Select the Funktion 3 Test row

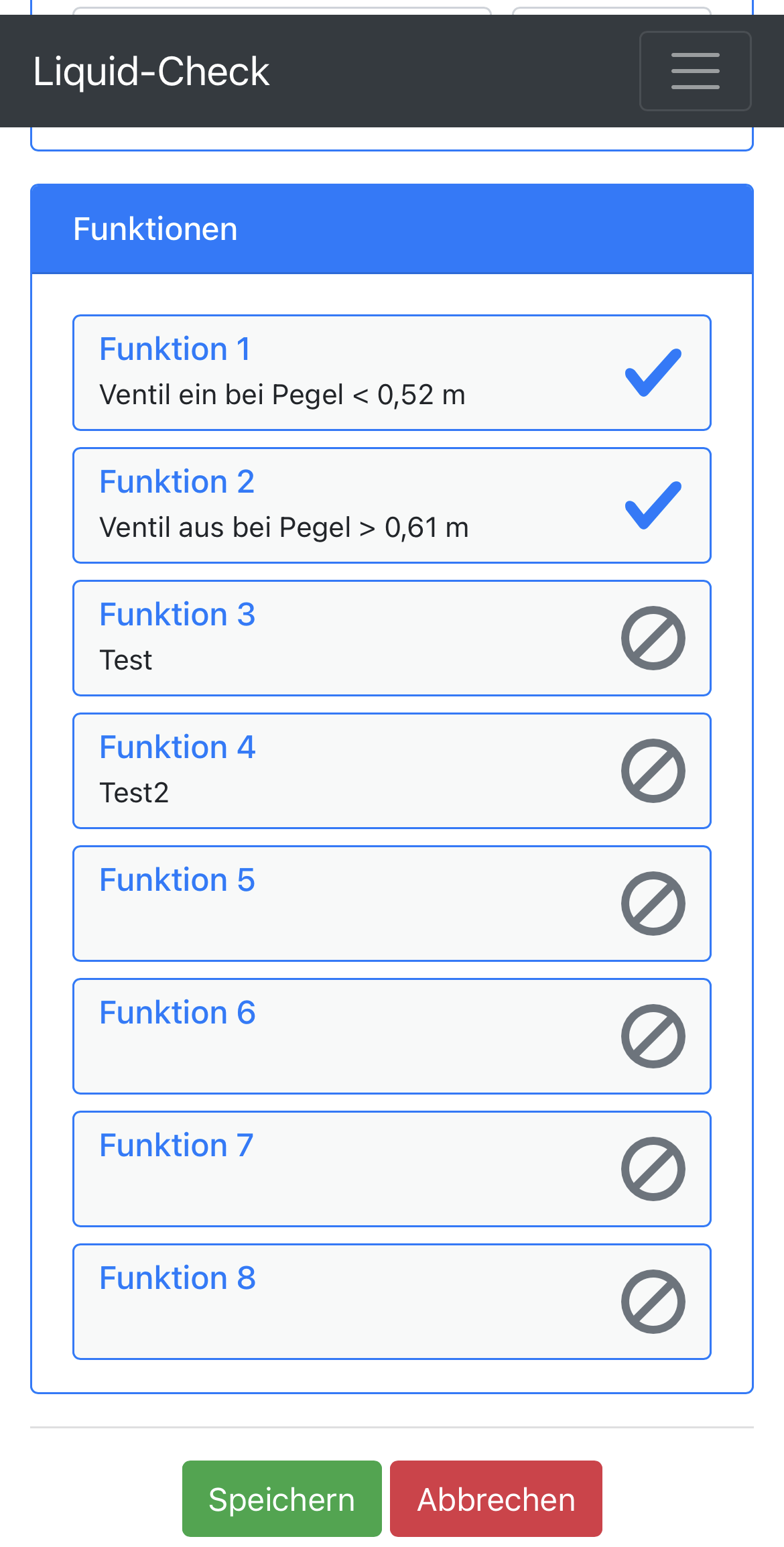coord(392,638)
